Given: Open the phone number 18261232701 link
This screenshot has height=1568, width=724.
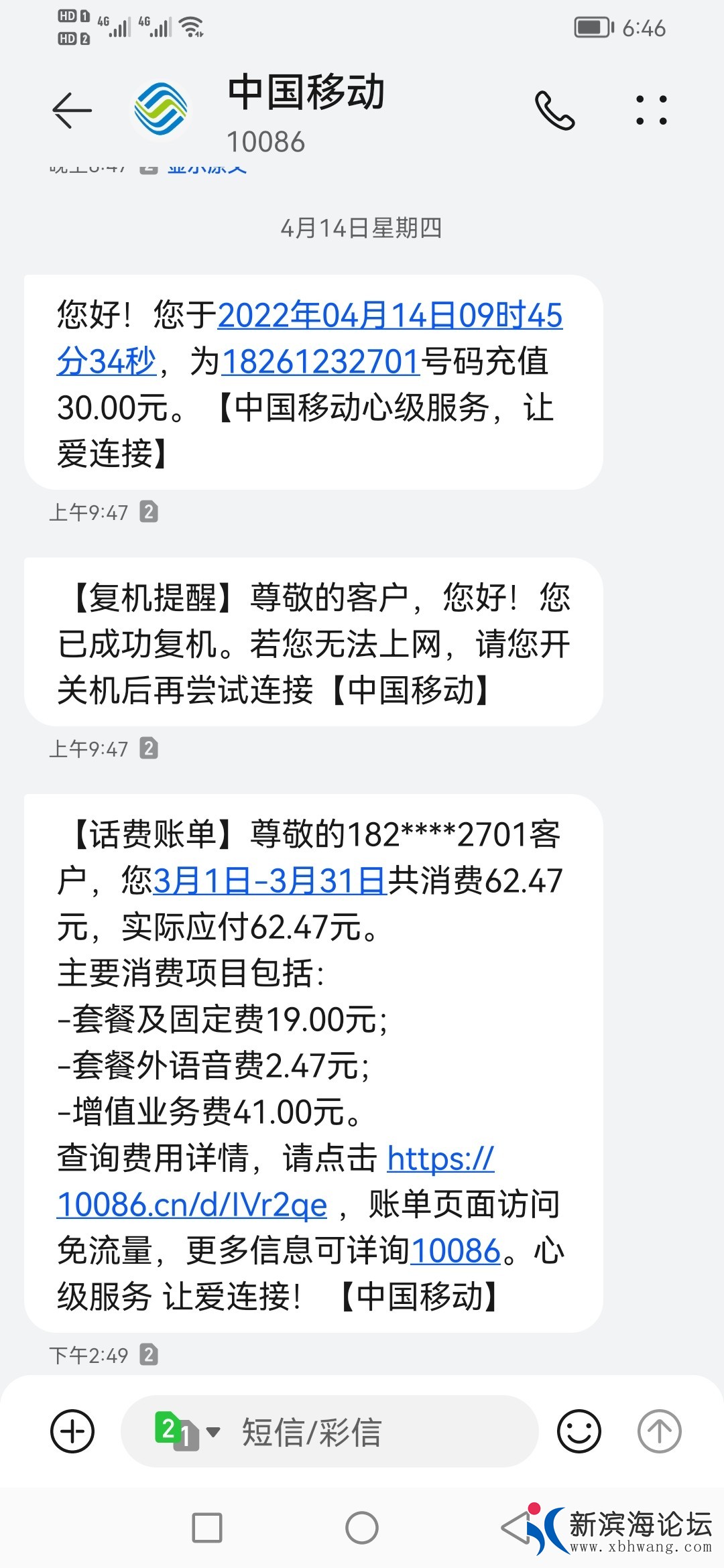Looking at the screenshot, I should (x=321, y=362).
